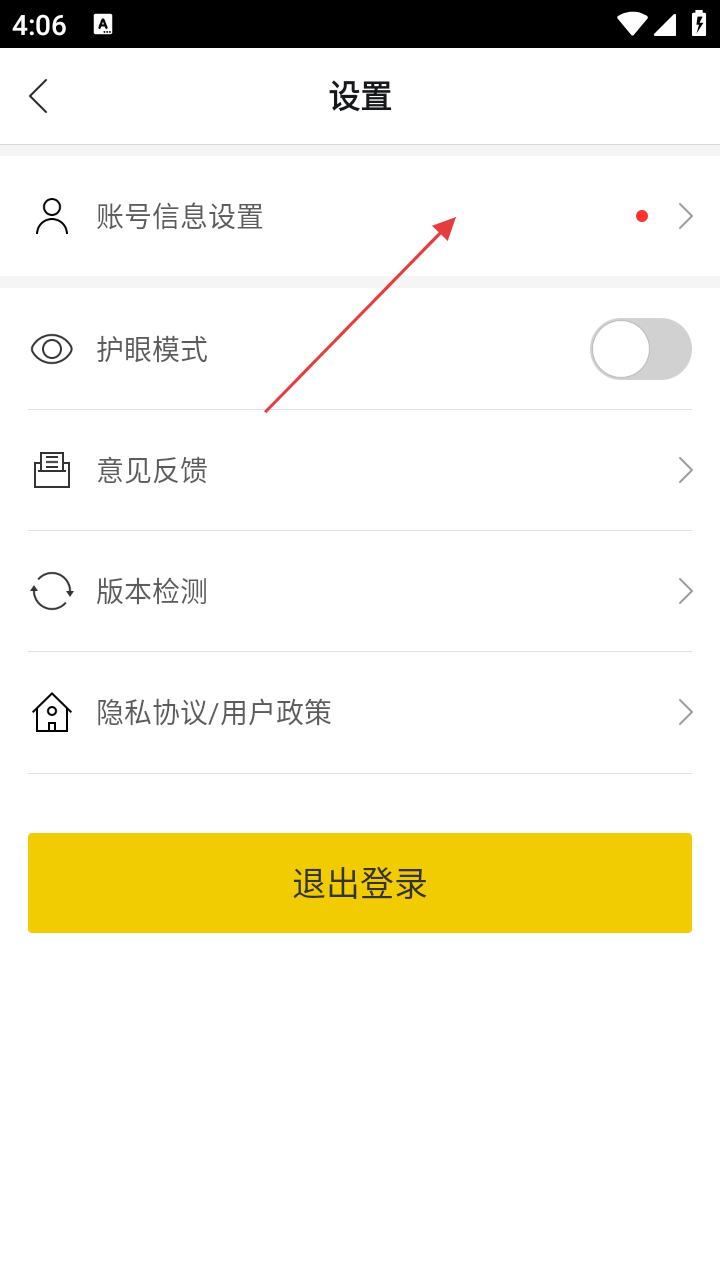
Task: Open 意见反馈 feedback page
Action: [360, 470]
